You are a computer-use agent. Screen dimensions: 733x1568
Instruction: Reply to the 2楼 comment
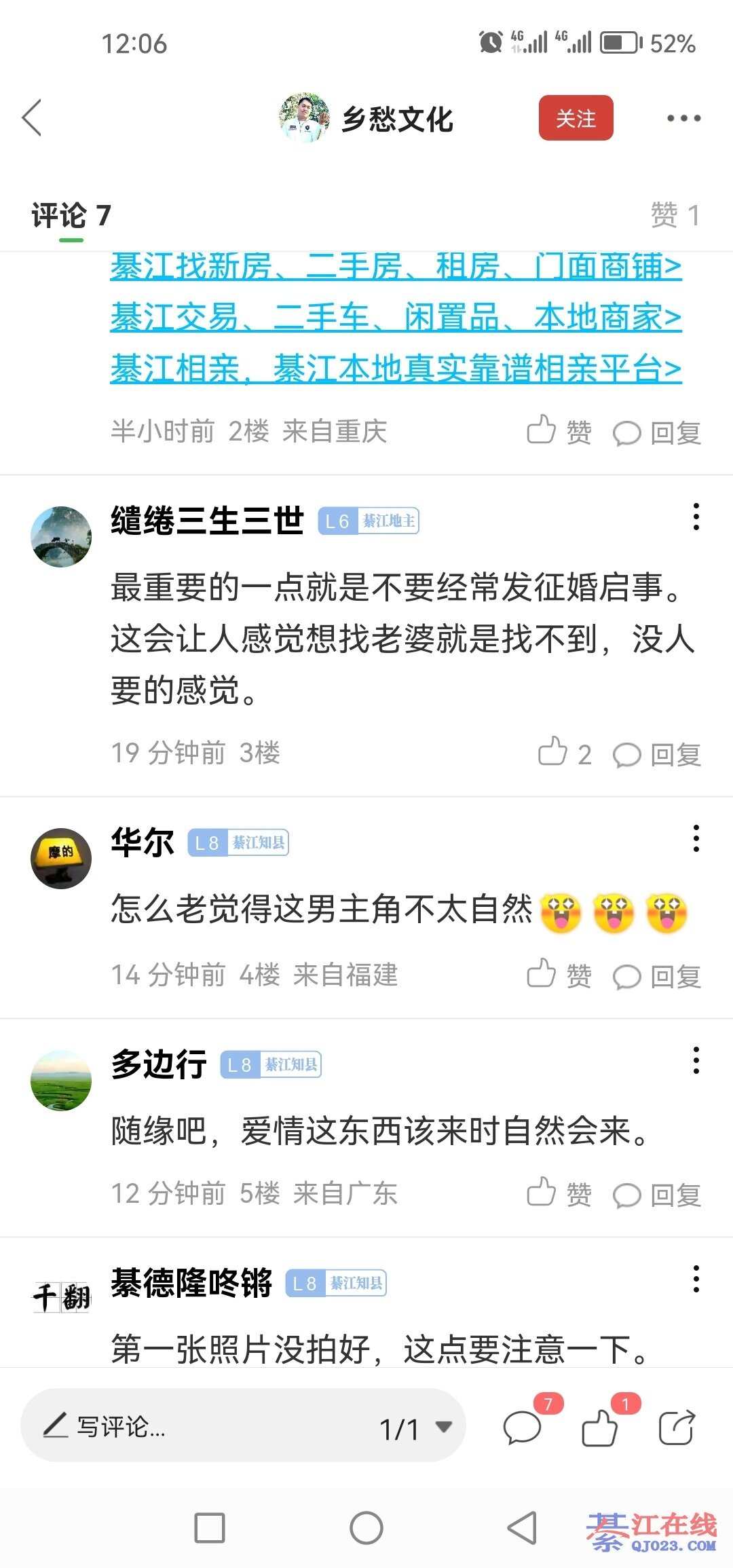[657, 432]
